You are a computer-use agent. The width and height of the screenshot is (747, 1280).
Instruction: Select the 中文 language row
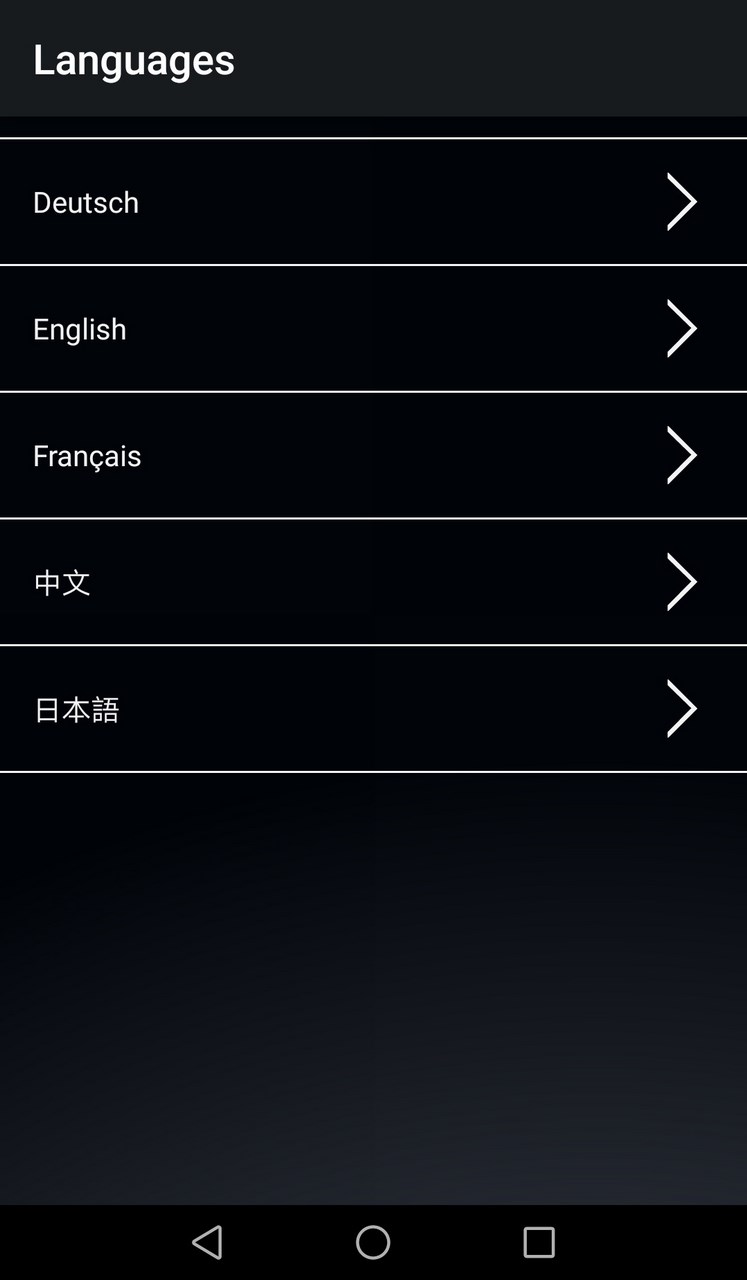click(373, 582)
